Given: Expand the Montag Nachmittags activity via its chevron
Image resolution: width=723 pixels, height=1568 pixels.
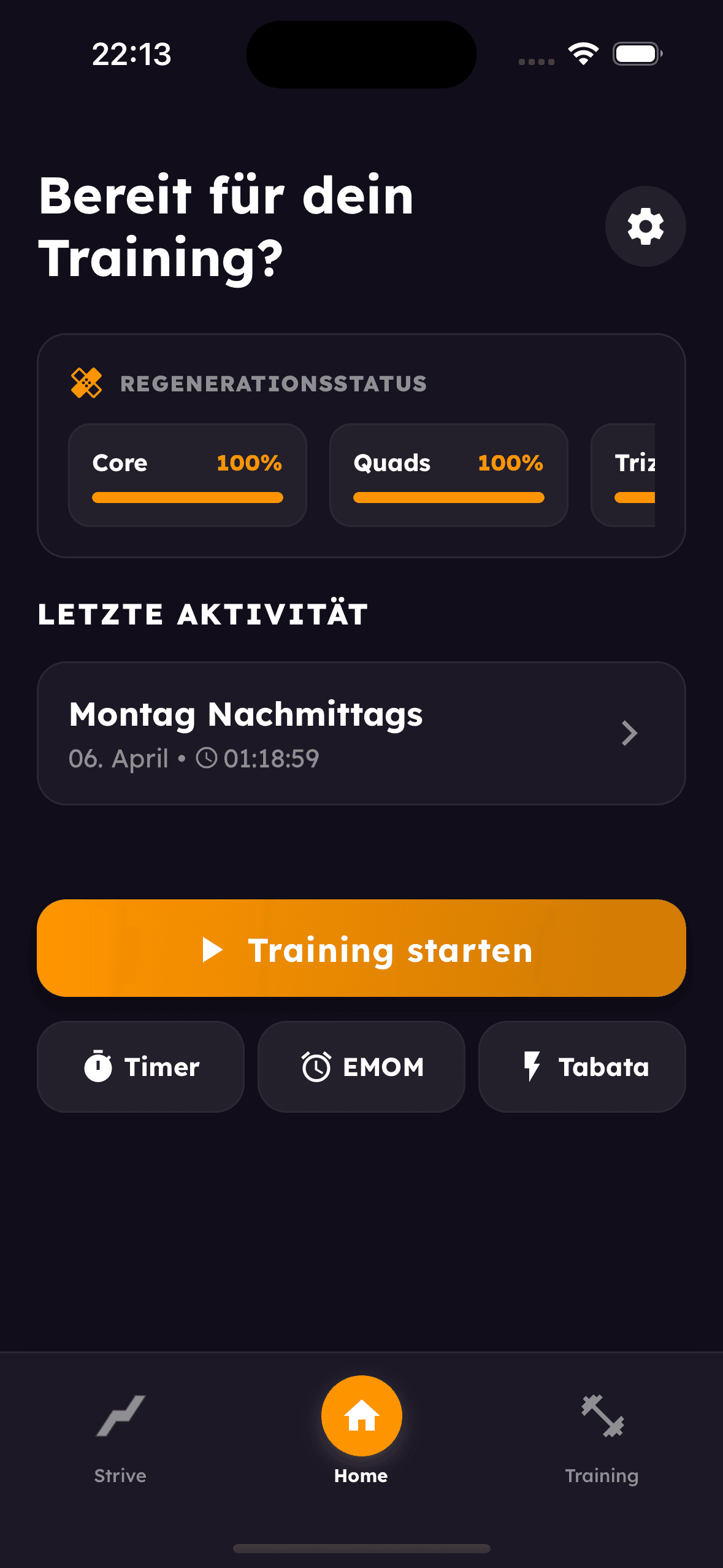Looking at the screenshot, I should [629, 733].
